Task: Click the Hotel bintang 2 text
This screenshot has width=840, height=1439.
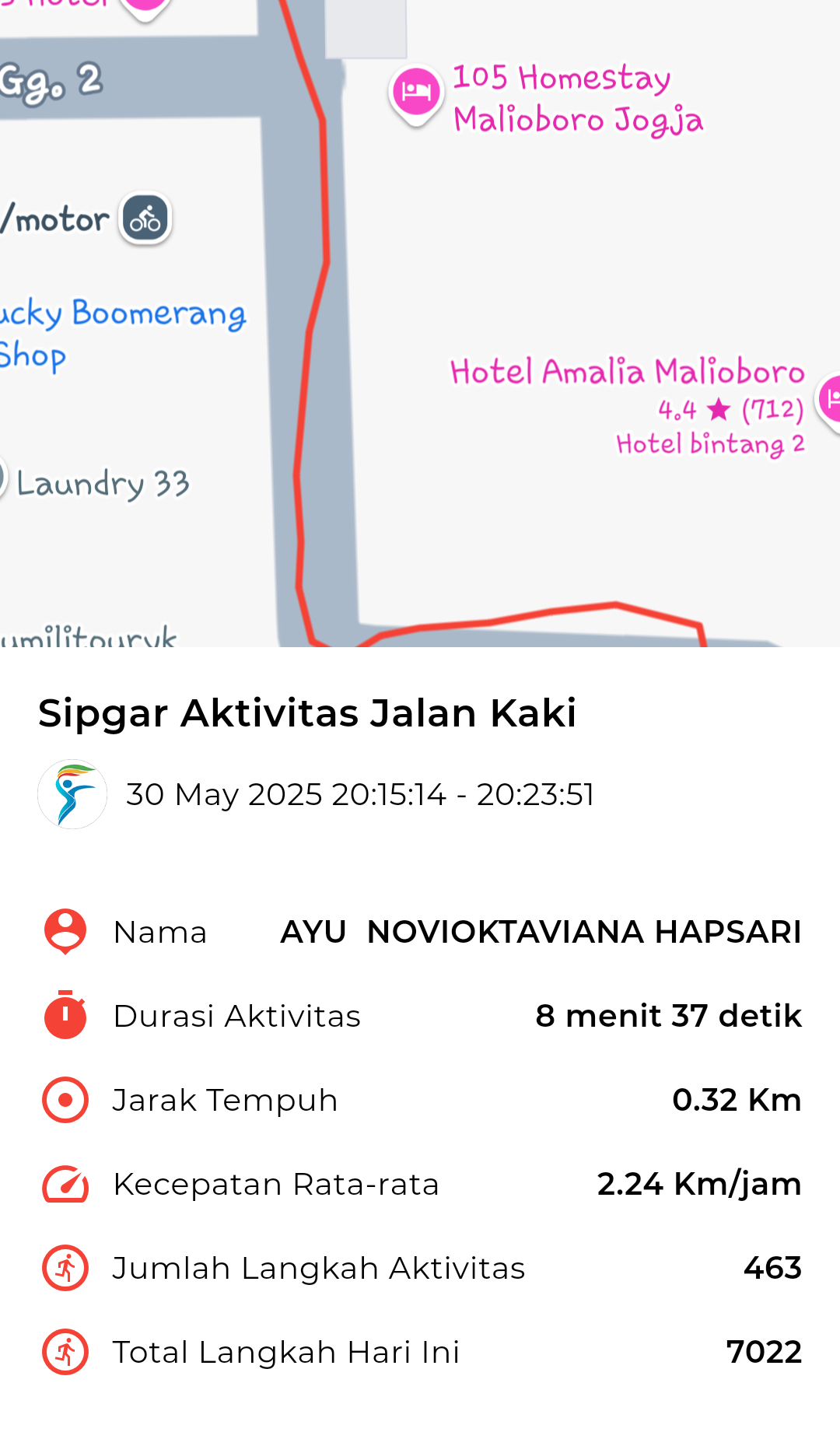Action: point(711,445)
